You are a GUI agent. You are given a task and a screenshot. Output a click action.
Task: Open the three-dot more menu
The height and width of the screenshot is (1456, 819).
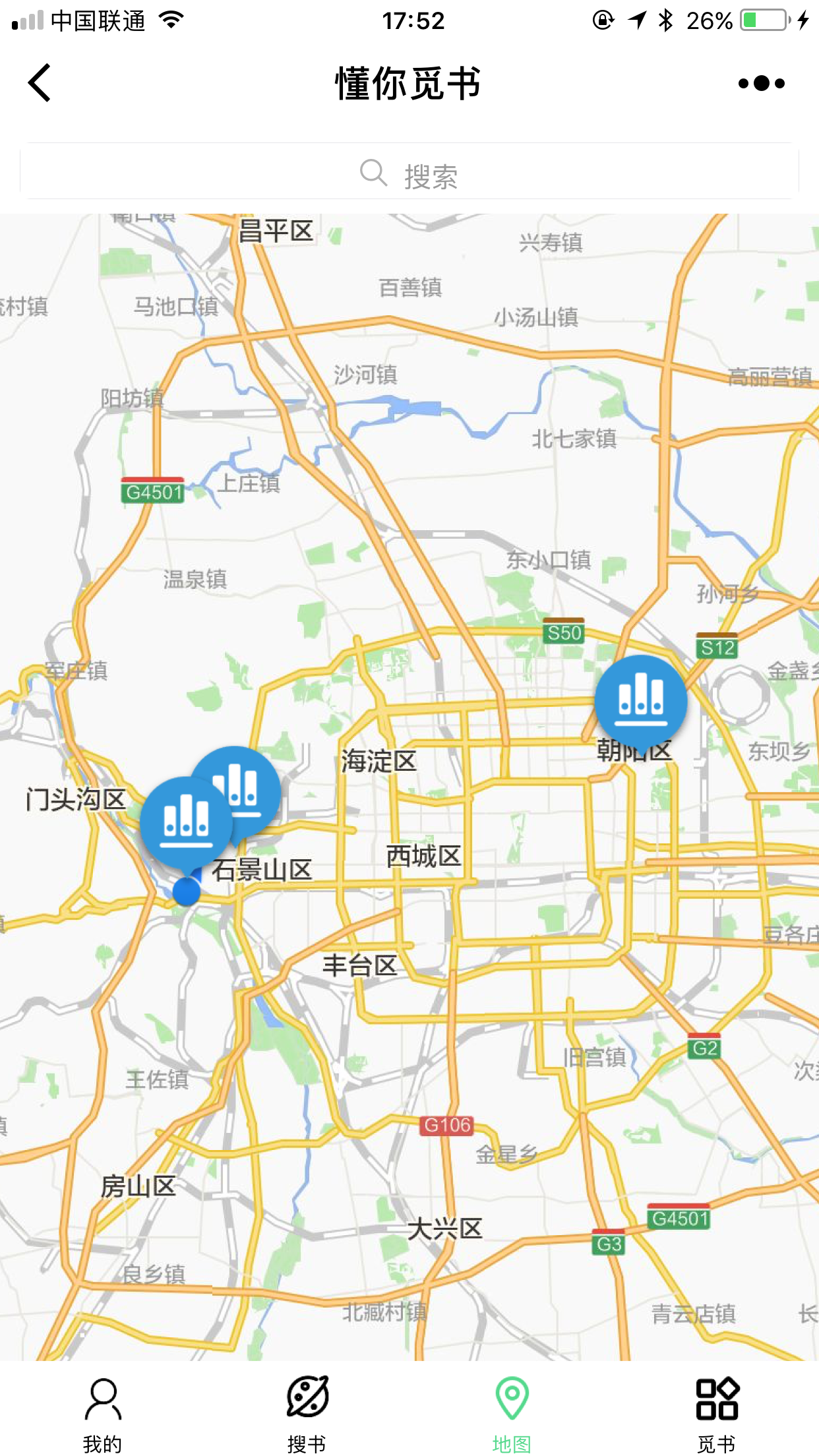coord(762,83)
